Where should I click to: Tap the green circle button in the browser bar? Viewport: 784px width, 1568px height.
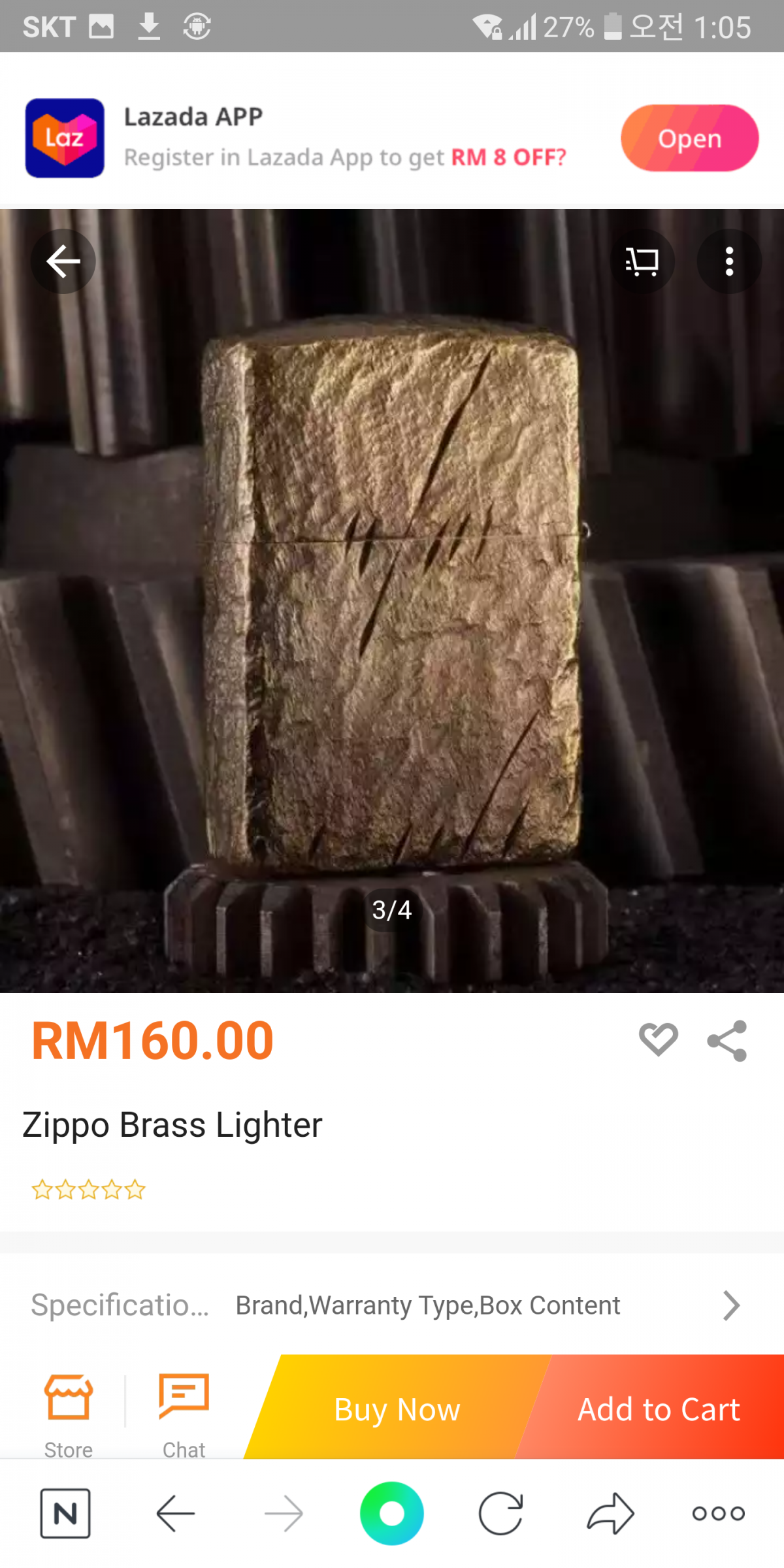click(x=392, y=1513)
